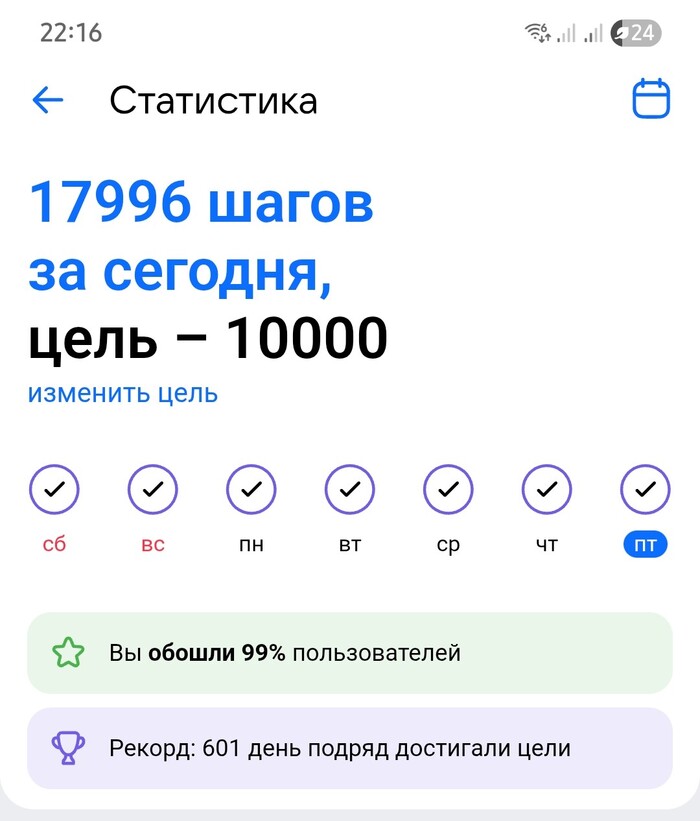Select the вт day circle
The height and width of the screenshot is (821, 700).
(x=350, y=489)
